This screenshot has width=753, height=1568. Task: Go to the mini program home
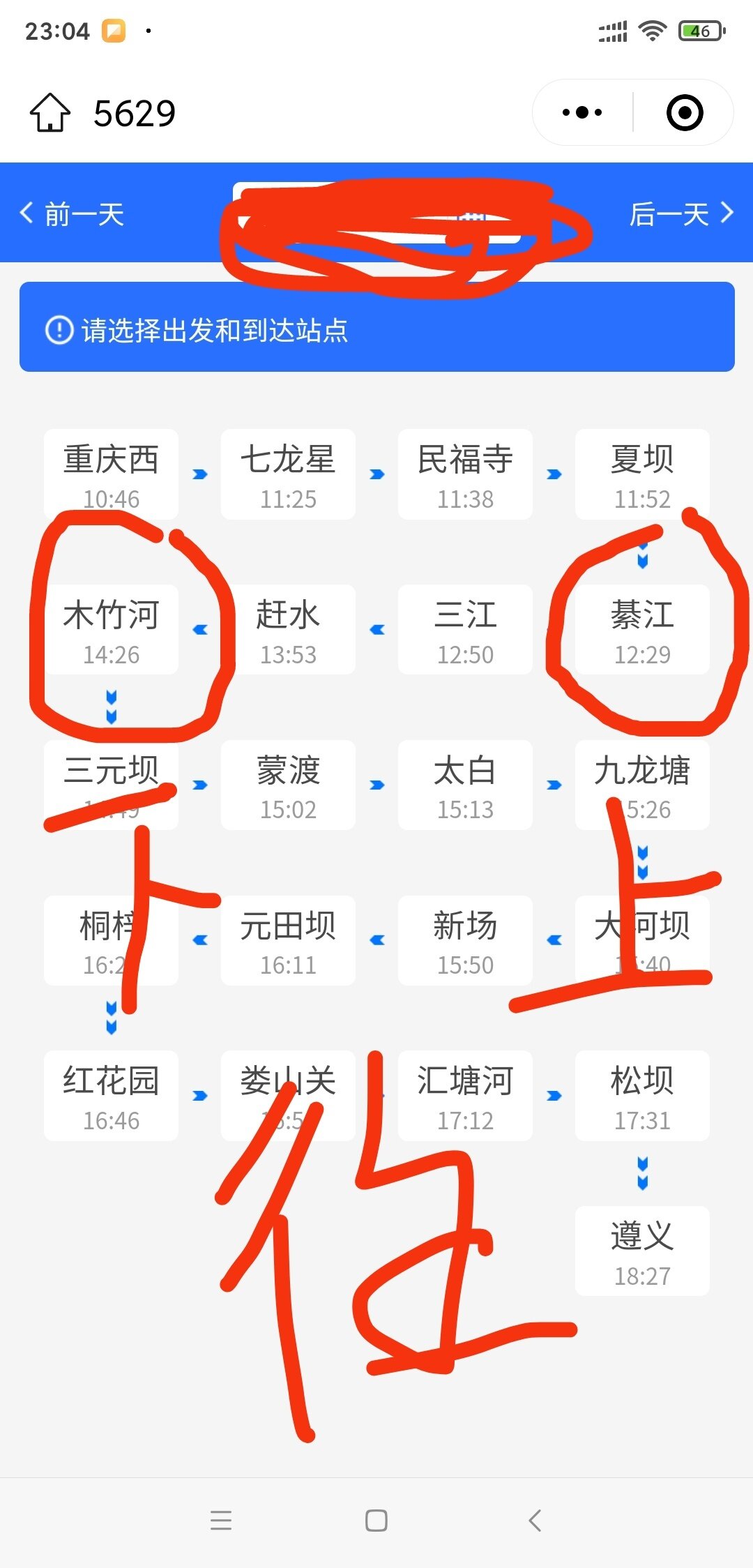tap(50, 113)
